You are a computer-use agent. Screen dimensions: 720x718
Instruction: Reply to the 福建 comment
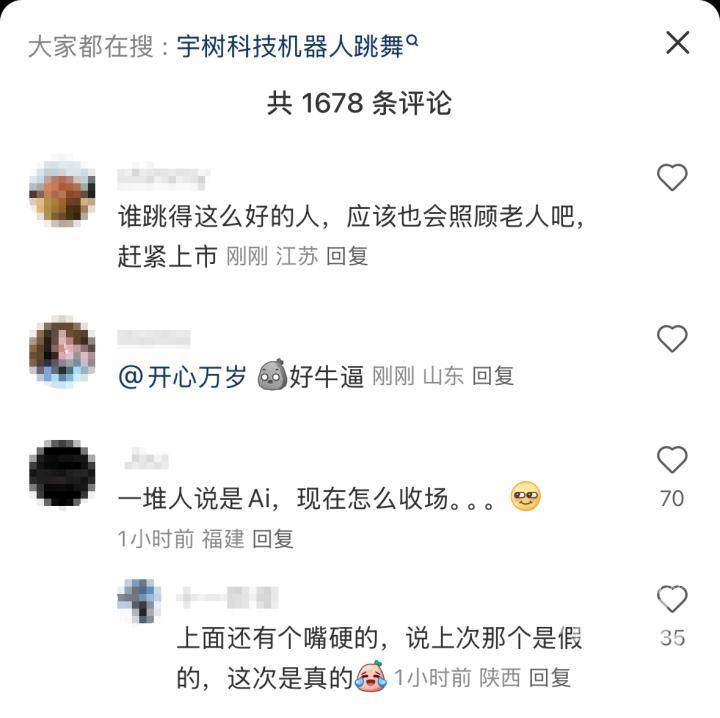(272, 539)
